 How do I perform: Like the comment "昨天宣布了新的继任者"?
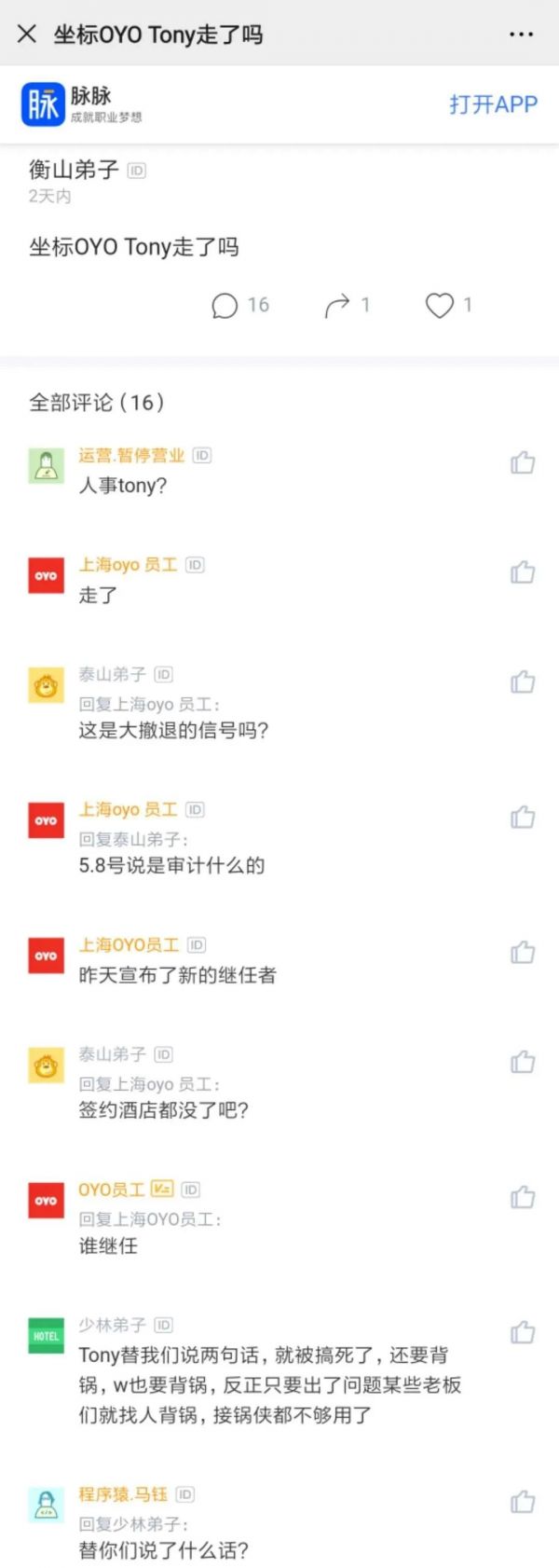point(522,953)
